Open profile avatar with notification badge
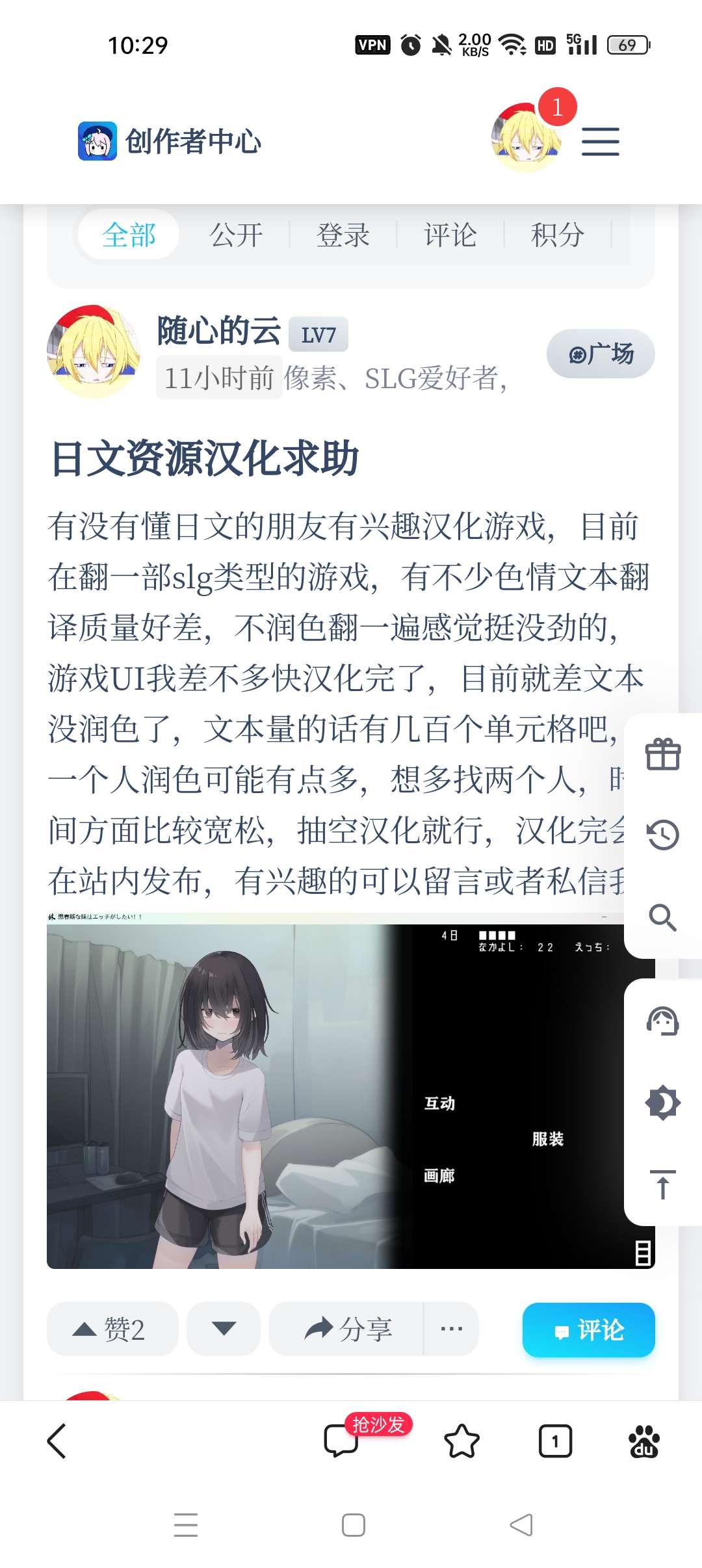Screen dimensions: 702x1568 [x=526, y=138]
